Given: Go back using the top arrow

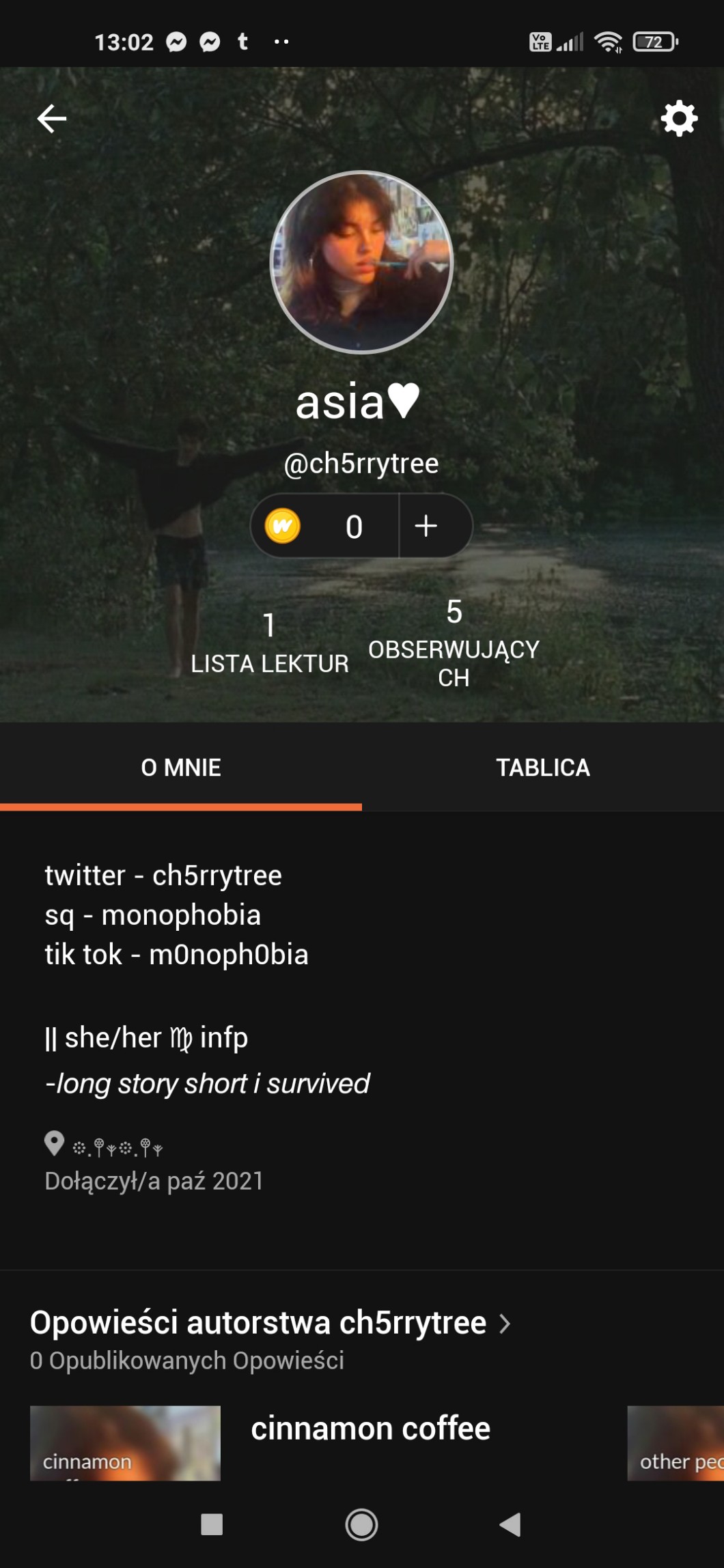Looking at the screenshot, I should tap(52, 119).
